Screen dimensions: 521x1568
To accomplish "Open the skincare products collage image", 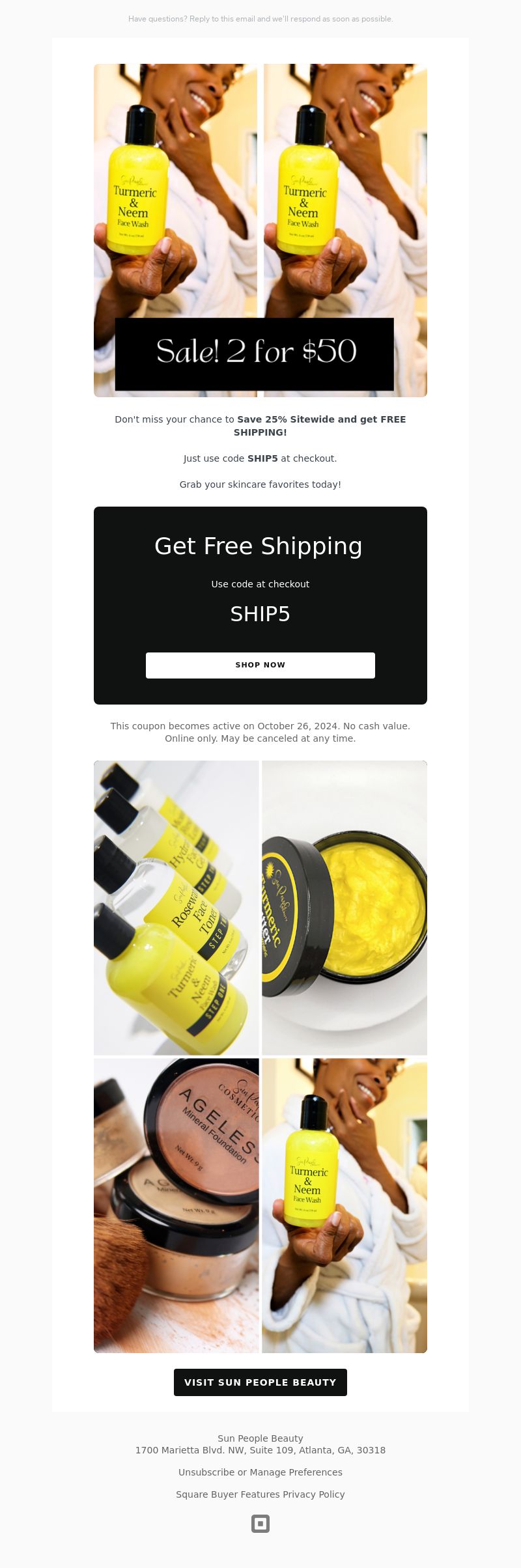I will pyautogui.click(x=260, y=1056).
